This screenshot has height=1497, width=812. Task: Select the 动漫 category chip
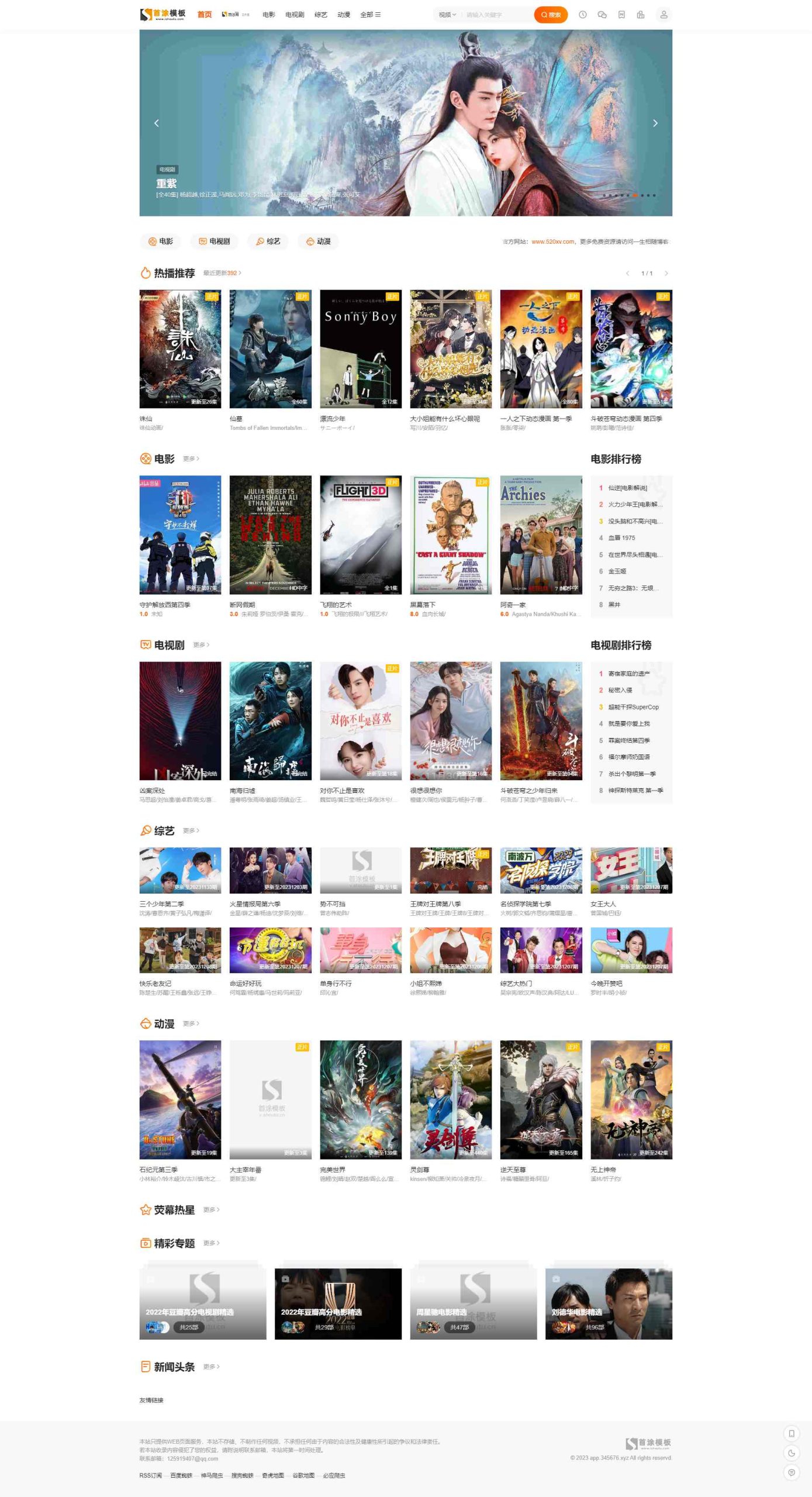pos(319,241)
